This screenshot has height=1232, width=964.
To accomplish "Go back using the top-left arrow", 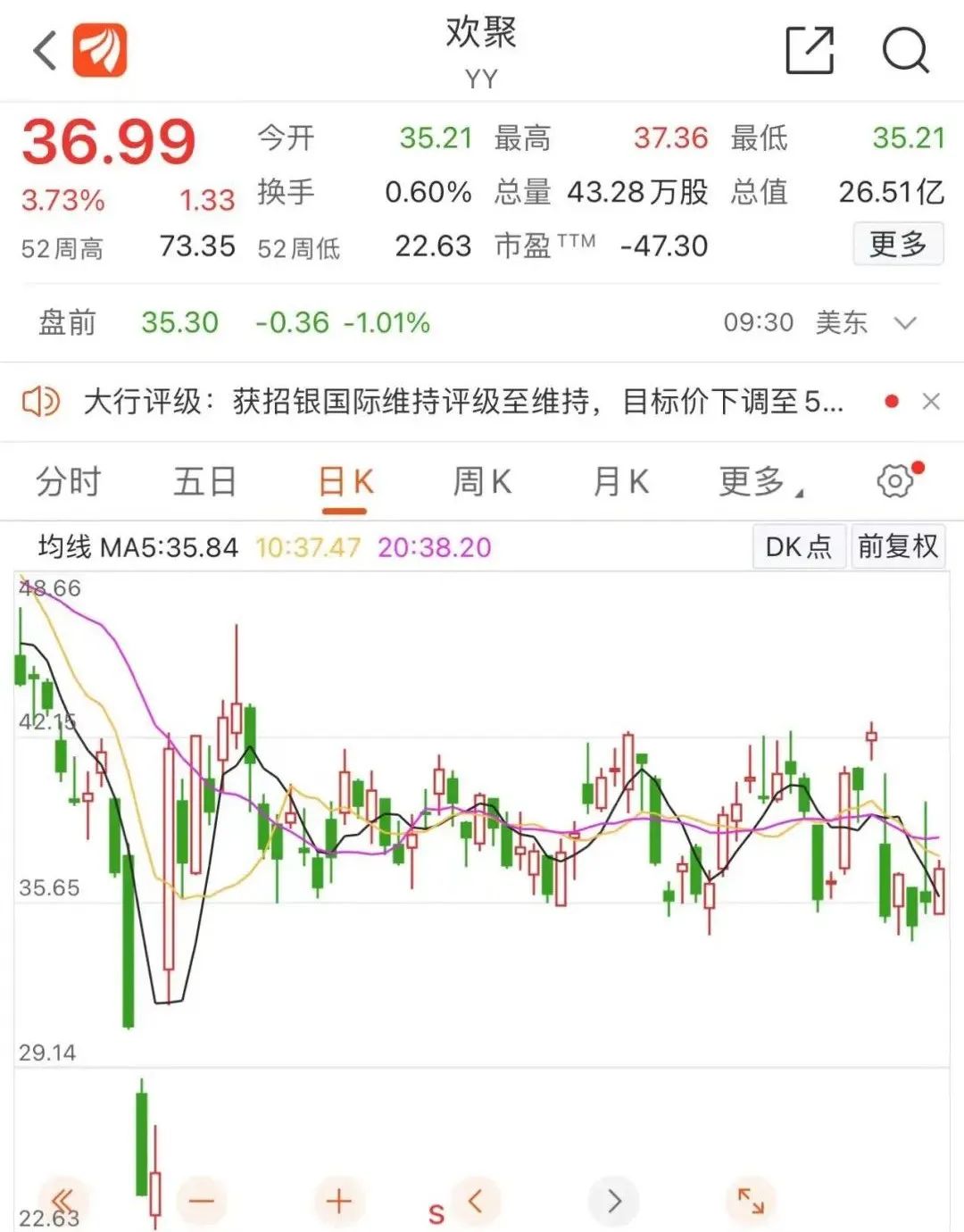I will [45, 50].
